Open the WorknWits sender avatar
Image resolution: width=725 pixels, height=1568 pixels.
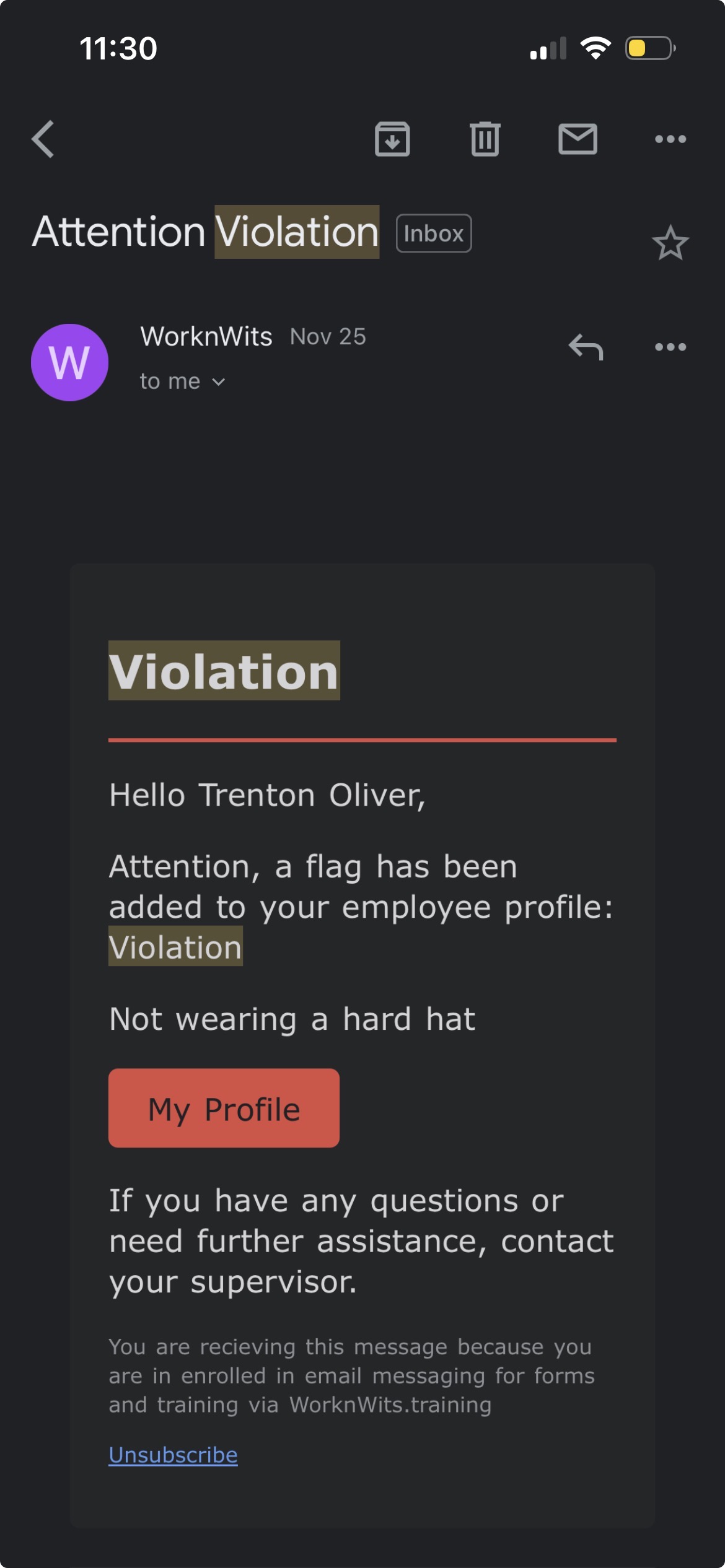[69, 362]
